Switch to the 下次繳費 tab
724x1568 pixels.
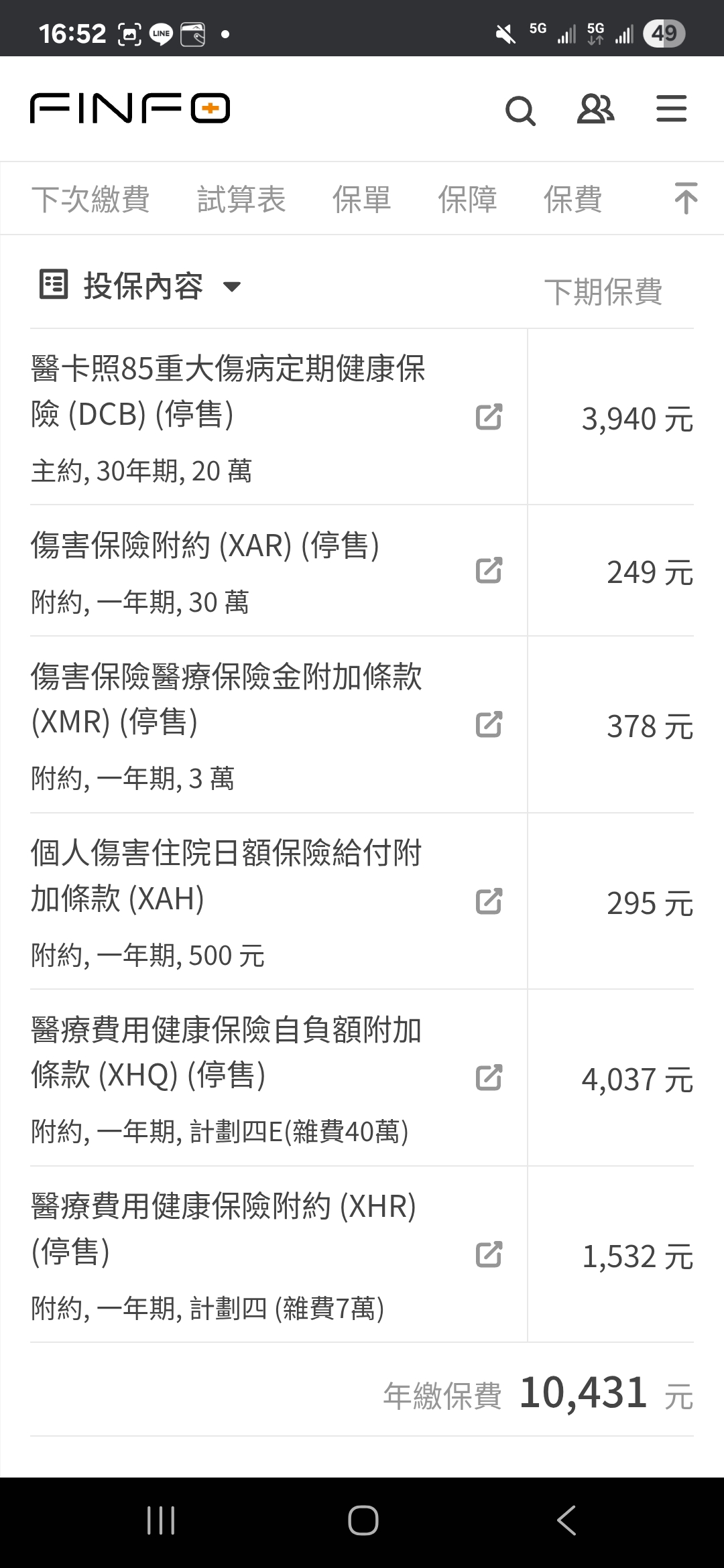pyautogui.click(x=90, y=199)
